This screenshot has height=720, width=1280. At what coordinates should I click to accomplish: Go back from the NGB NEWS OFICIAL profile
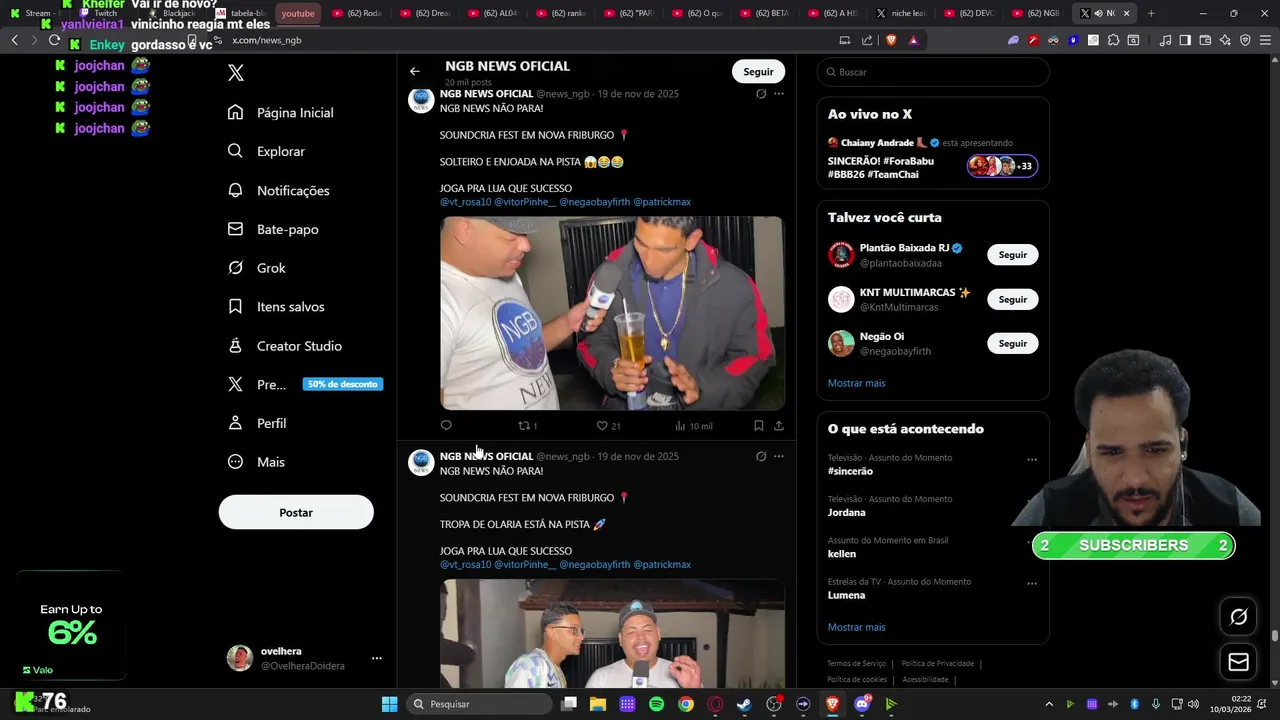(414, 71)
